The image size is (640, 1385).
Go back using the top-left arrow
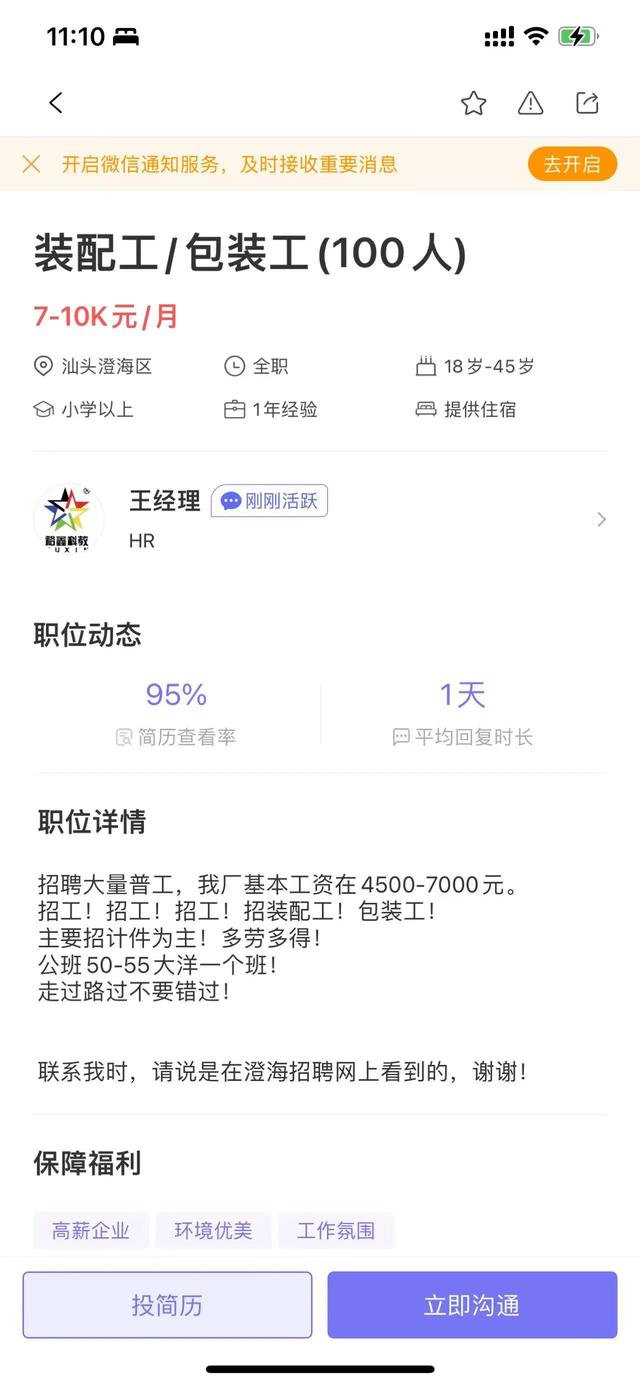pyautogui.click(x=56, y=103)
